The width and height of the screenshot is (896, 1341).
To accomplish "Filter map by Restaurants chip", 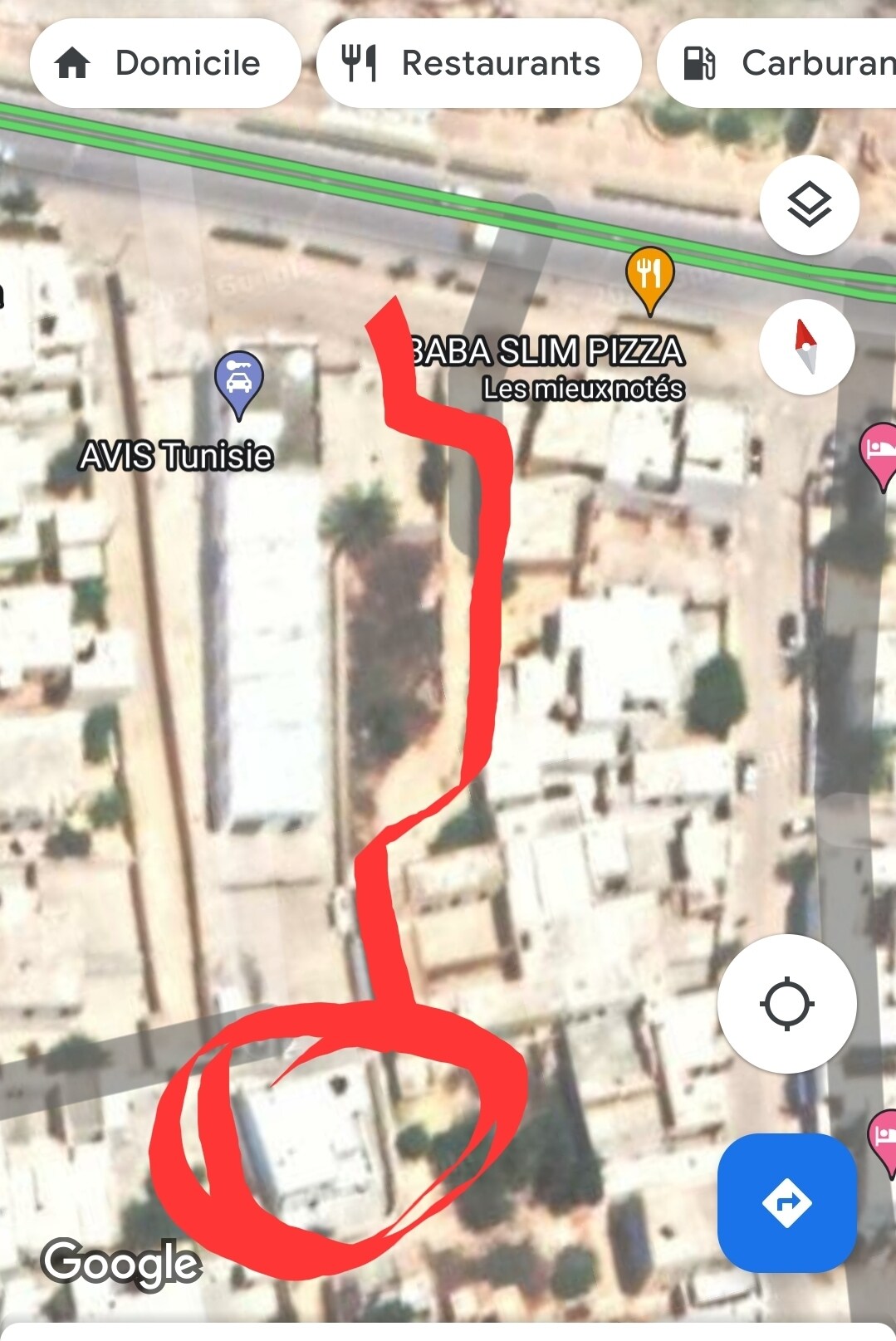I will [478, 63].
